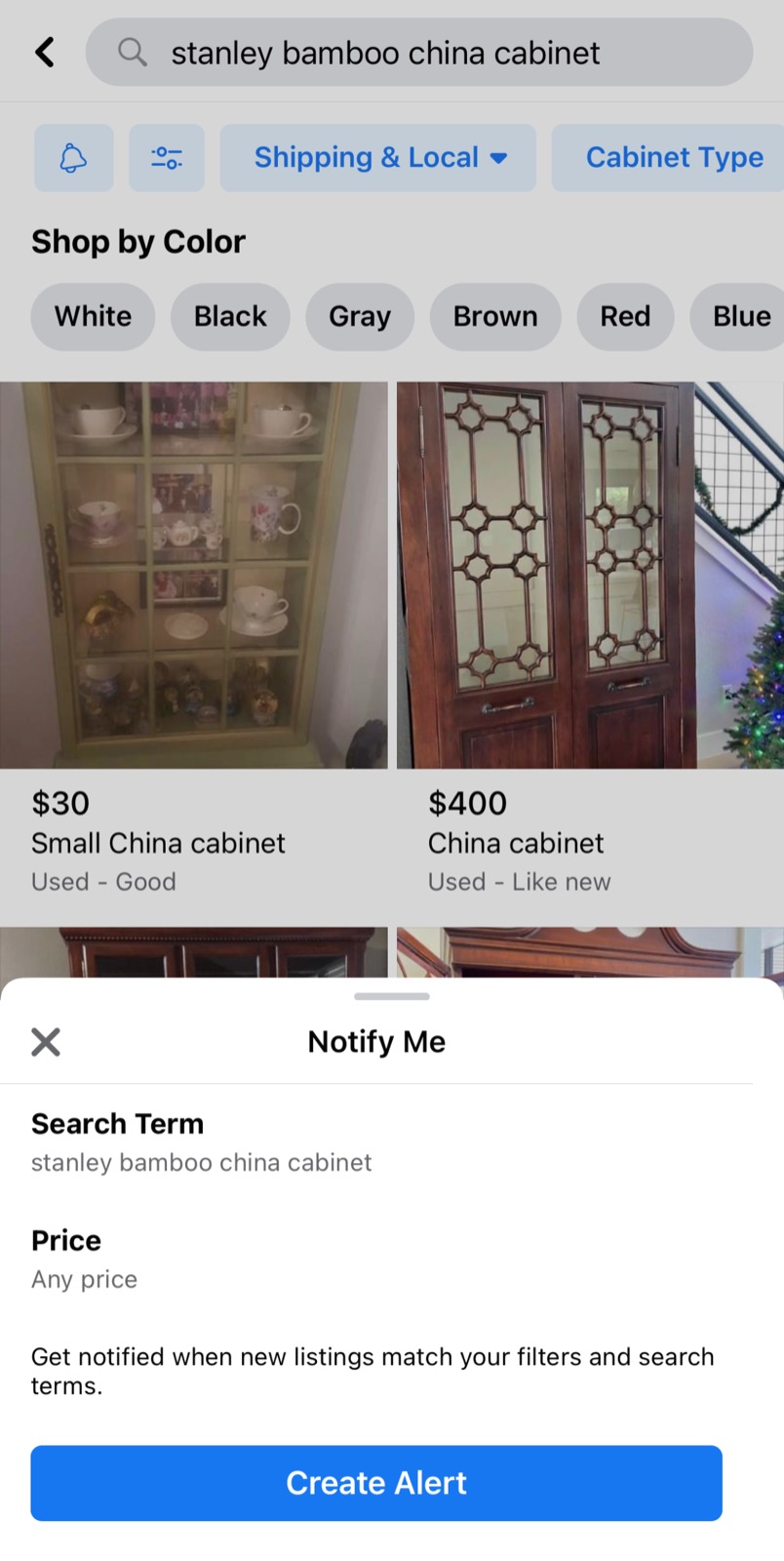Choose the Gray color chip
The height and width of the screenshot is (1561, 784).
[360, 317]
